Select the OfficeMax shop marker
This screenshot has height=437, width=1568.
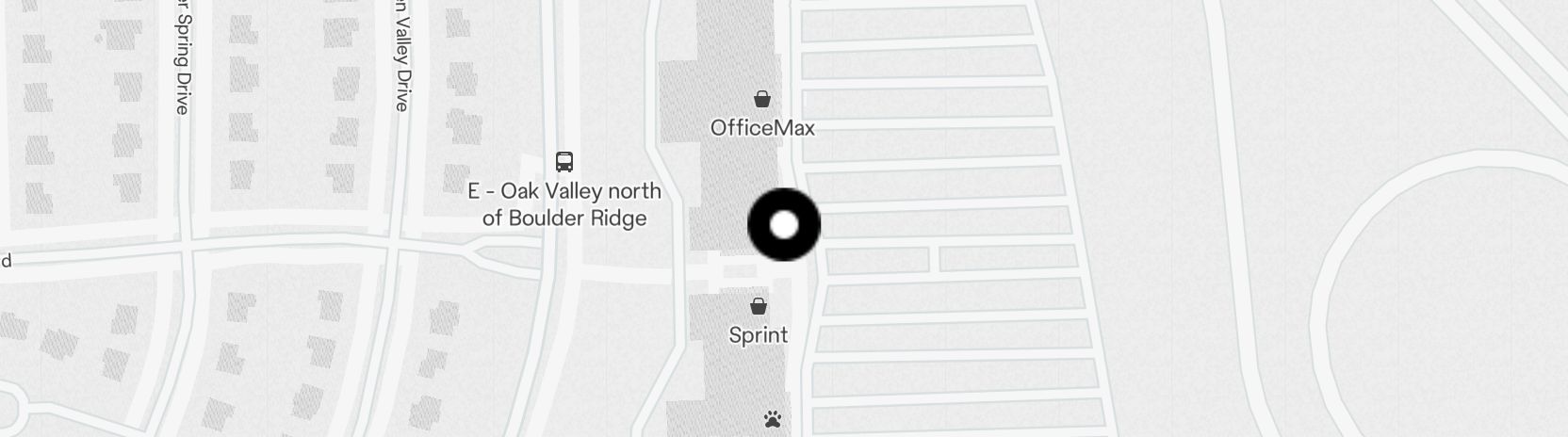pyautogui.click(x=762, y=99)
